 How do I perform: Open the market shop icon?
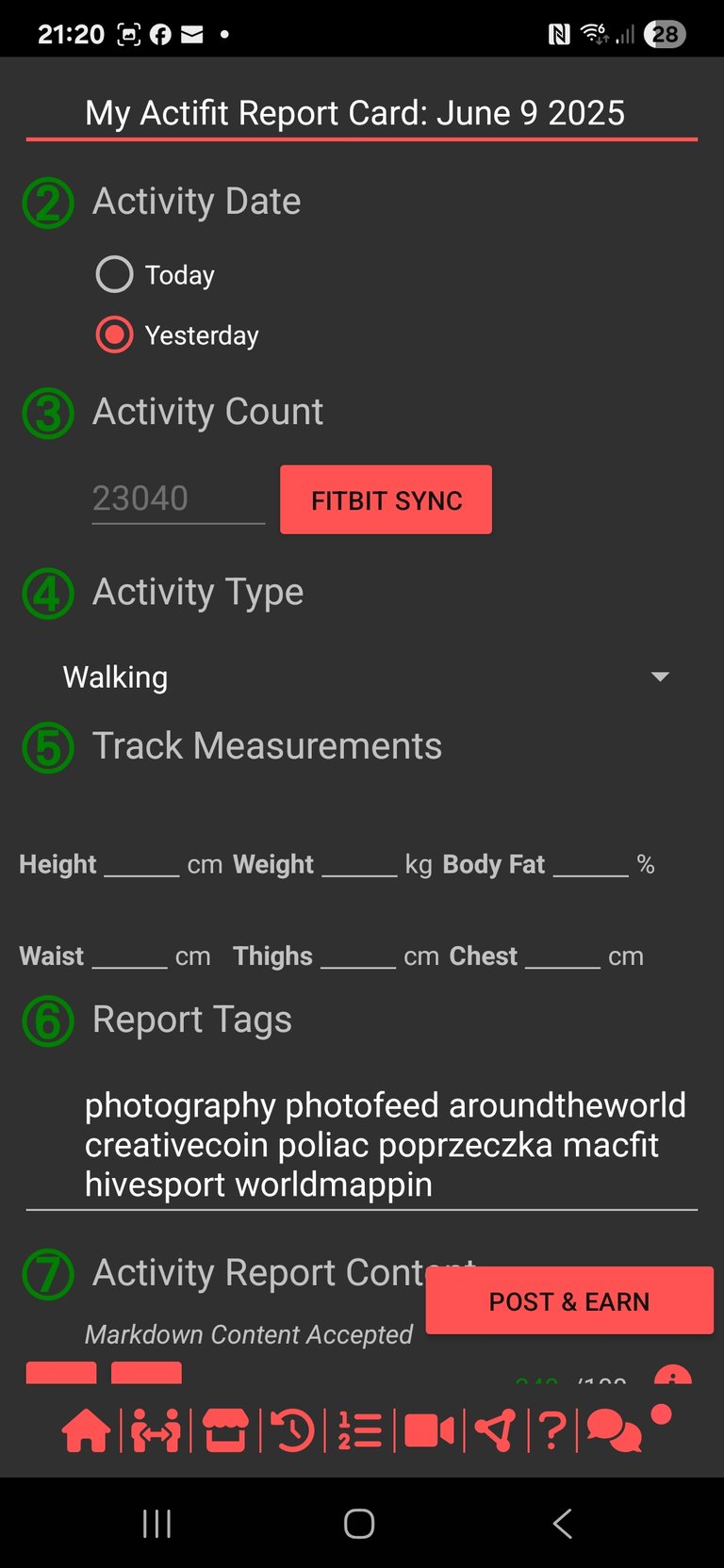click(x=226, y=1430)
